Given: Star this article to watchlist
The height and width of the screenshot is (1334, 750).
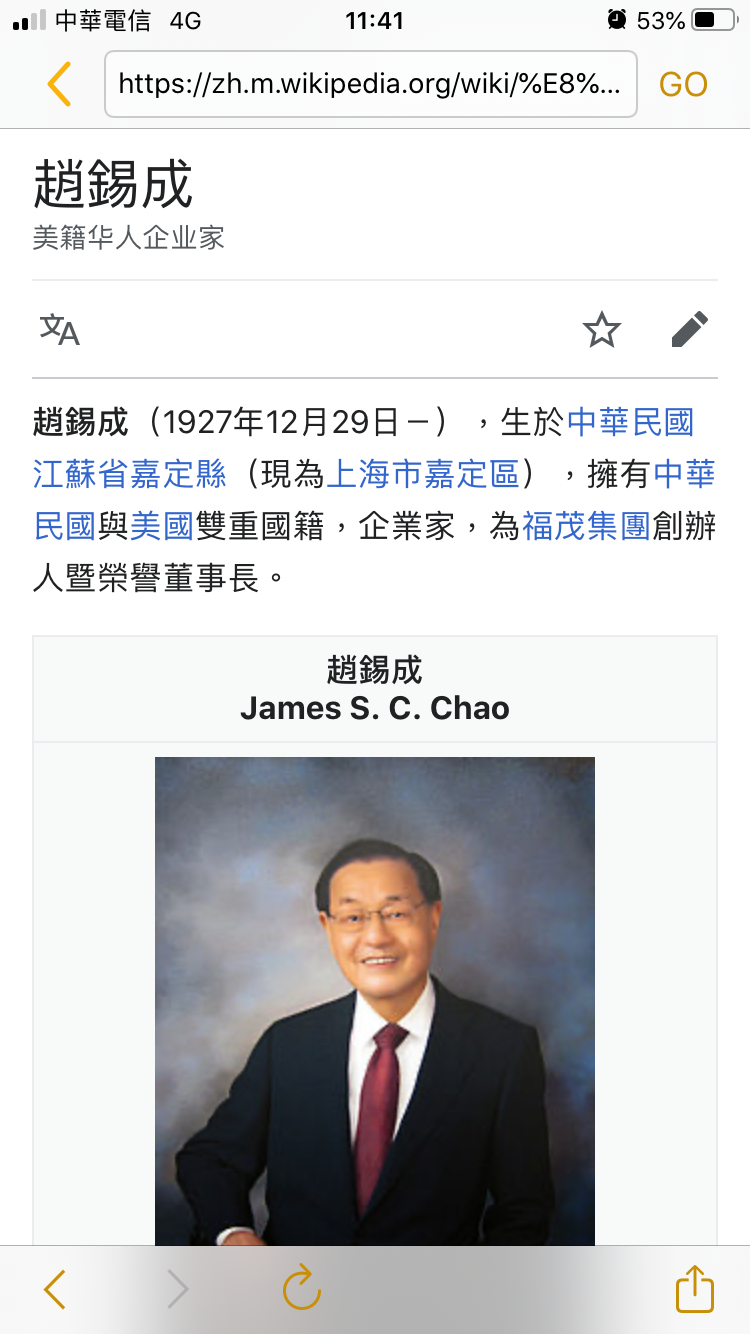Looking at the screenshot, I should coord(602,329).
